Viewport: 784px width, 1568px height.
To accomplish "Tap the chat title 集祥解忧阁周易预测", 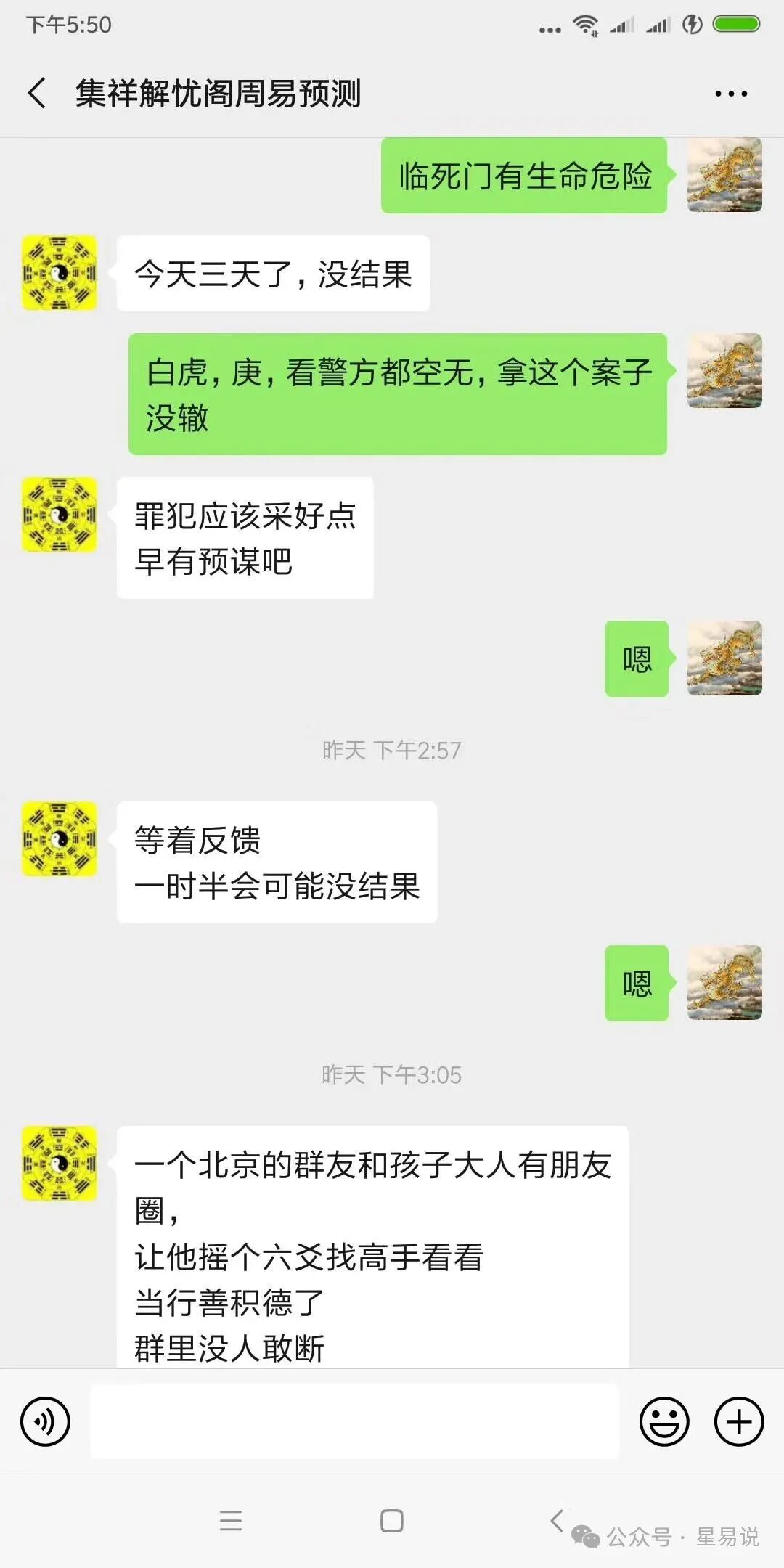I will (218, 93).
